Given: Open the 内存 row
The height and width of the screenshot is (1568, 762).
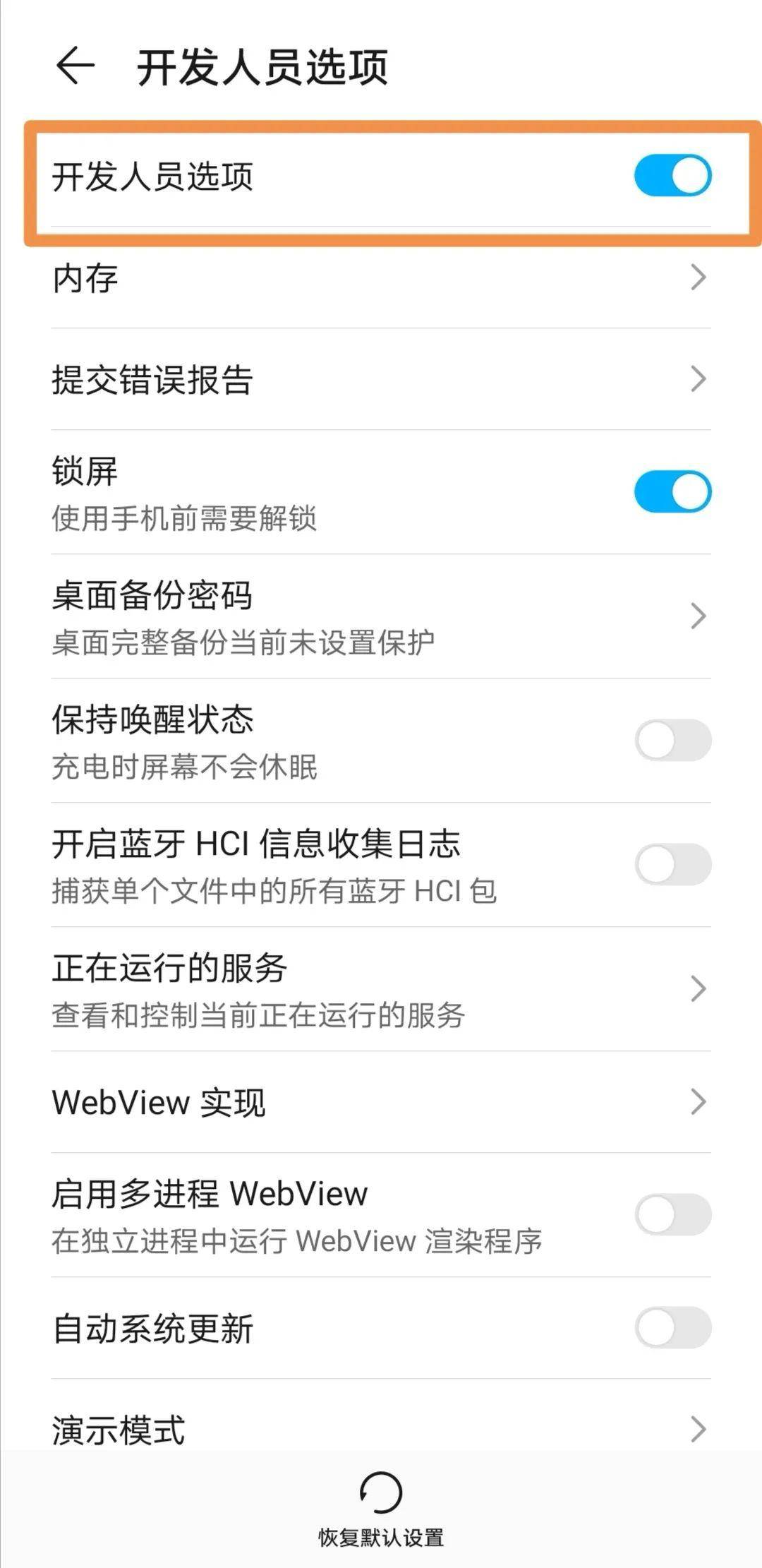Looking at the screenshot, I should [381, 278].
